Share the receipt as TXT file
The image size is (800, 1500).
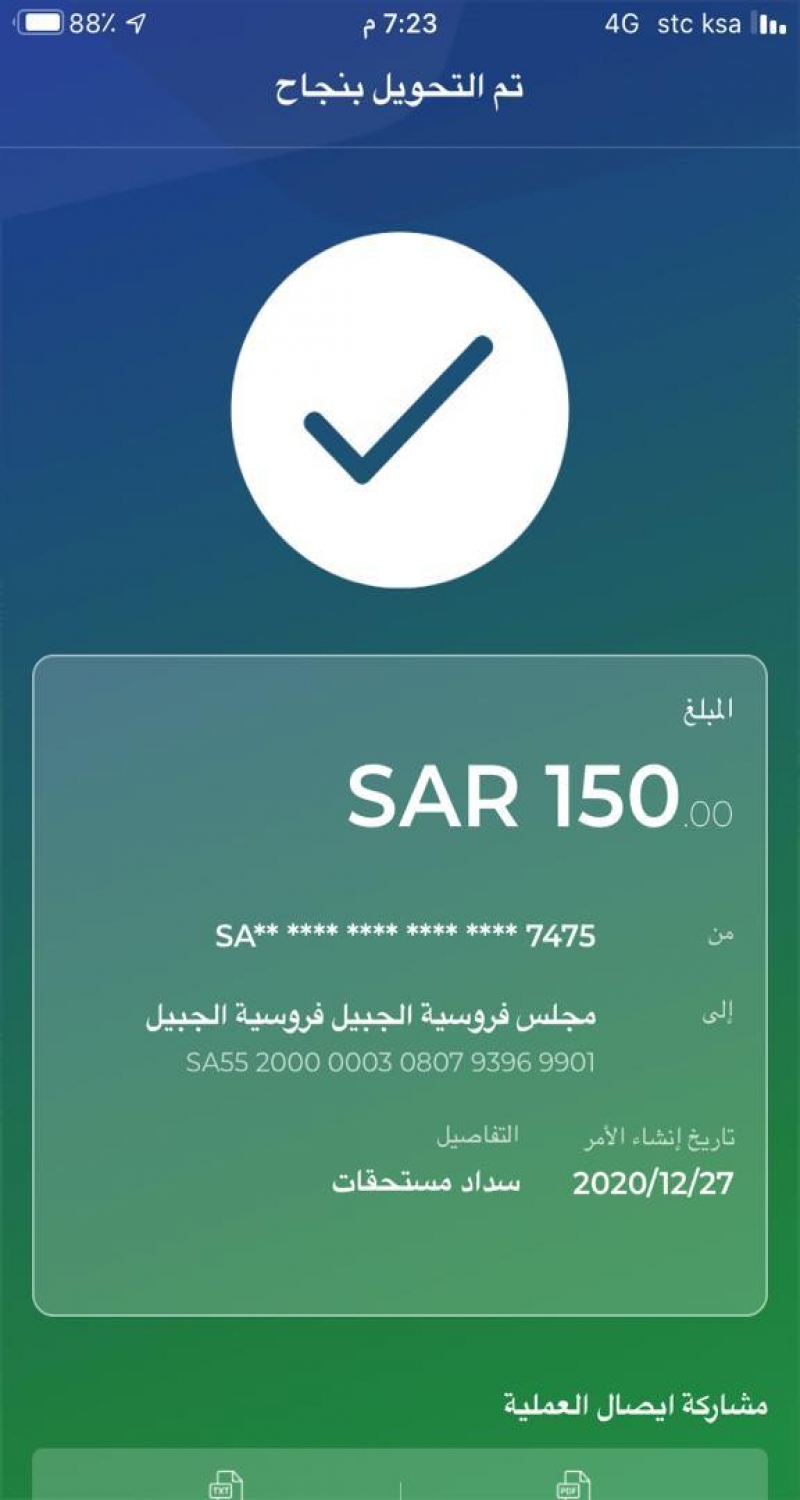click(224, 1485)
